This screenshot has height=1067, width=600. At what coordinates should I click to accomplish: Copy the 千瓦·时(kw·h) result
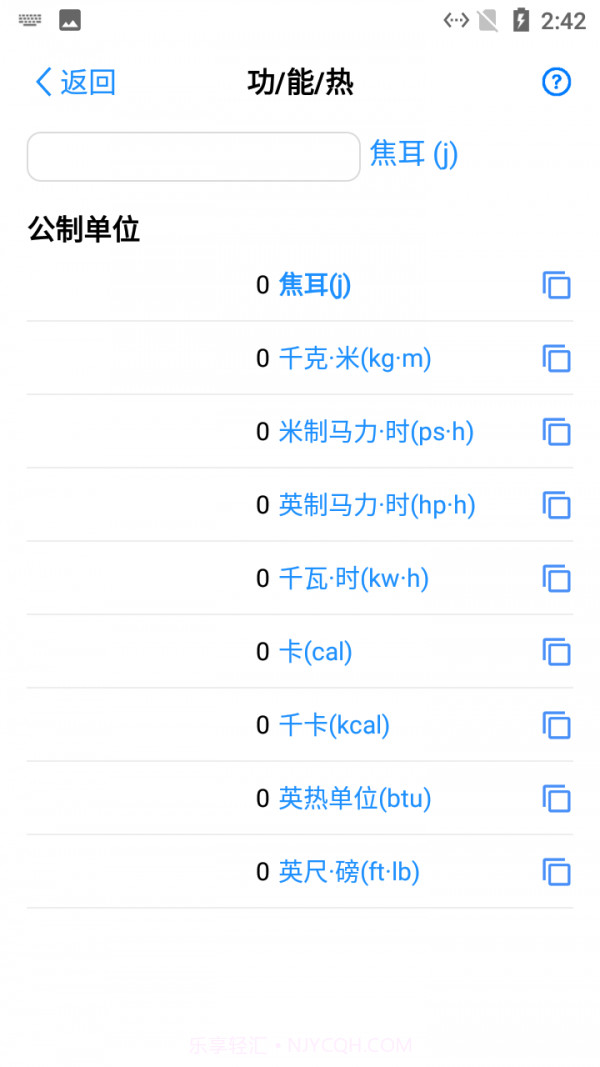point(556,578)
